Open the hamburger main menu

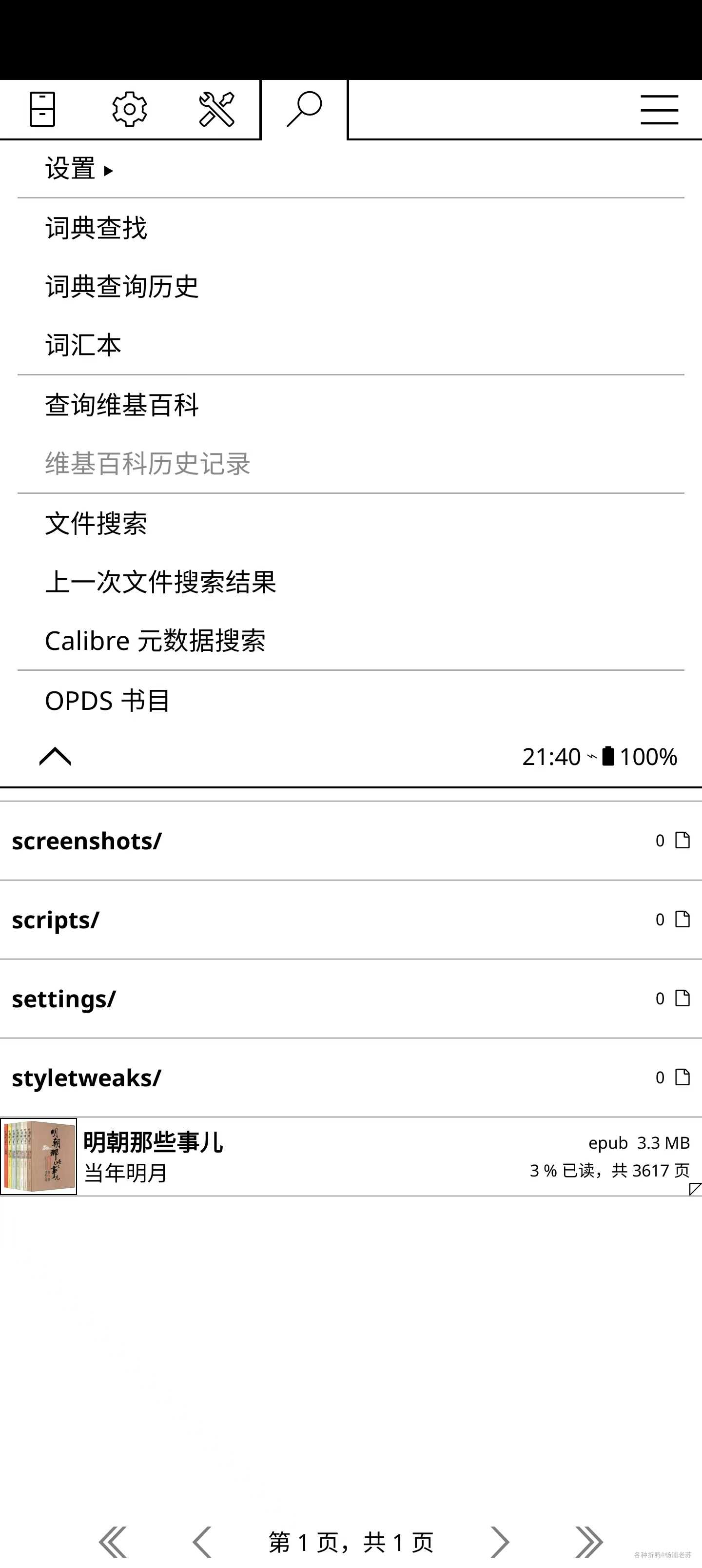pos(659,110)
